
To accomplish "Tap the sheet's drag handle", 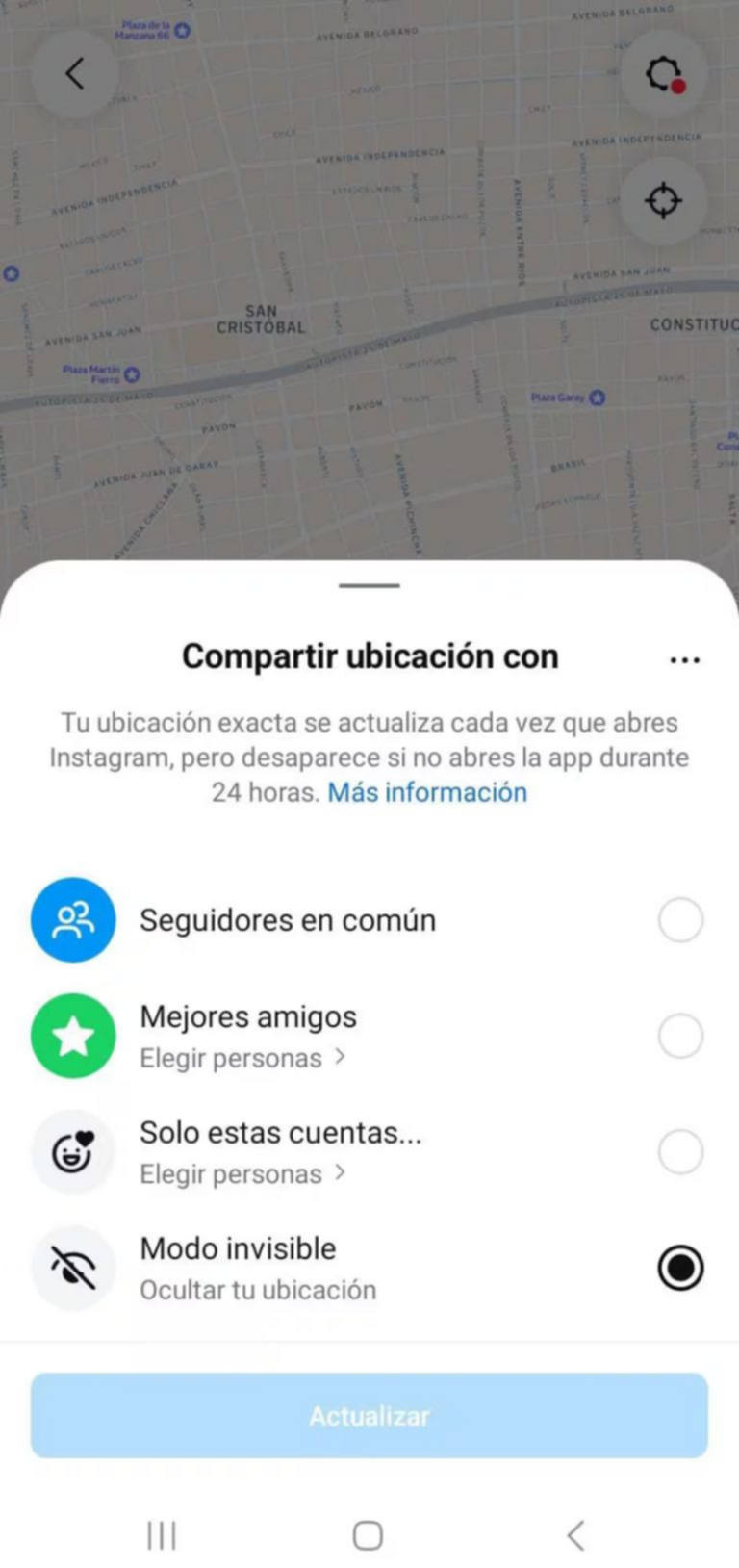I will (369, 585).
